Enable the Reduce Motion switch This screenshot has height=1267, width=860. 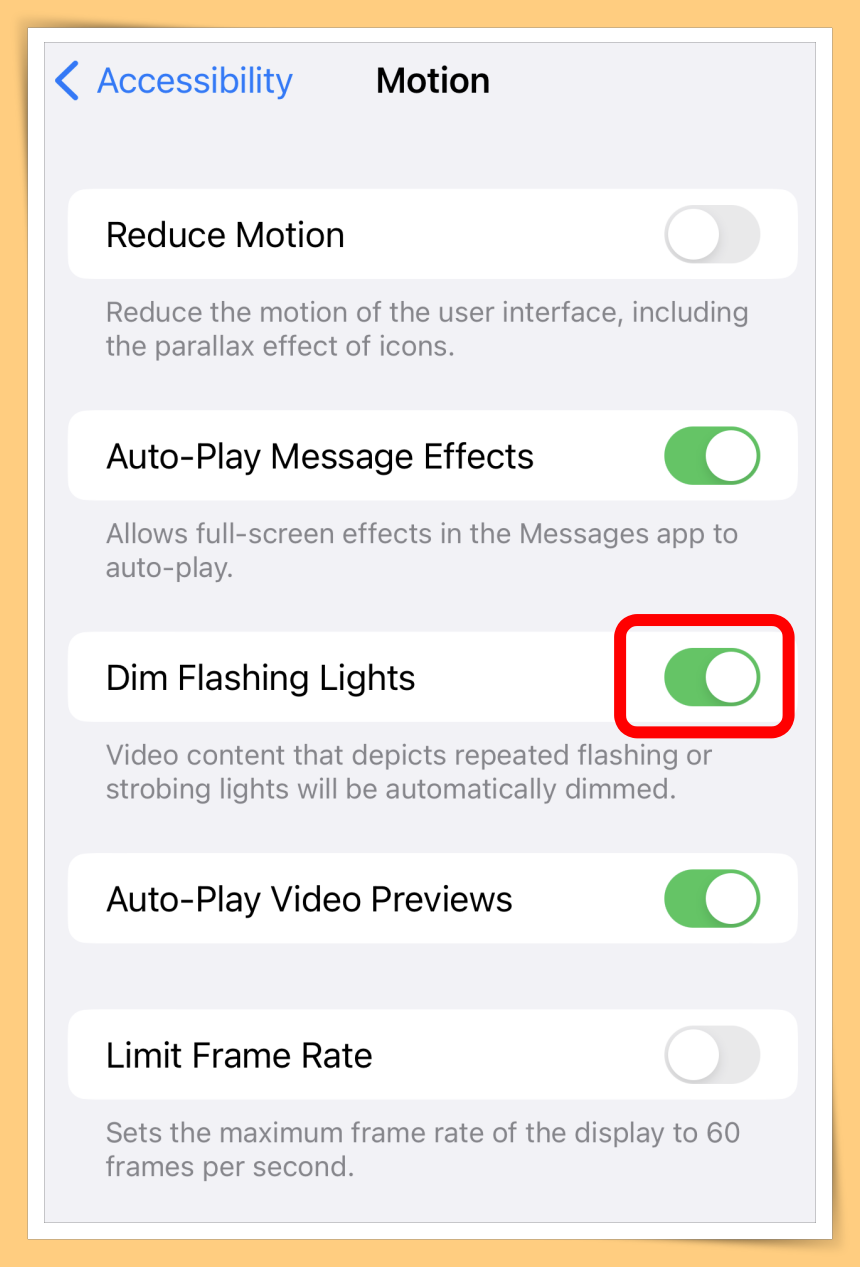coord(711,235)
